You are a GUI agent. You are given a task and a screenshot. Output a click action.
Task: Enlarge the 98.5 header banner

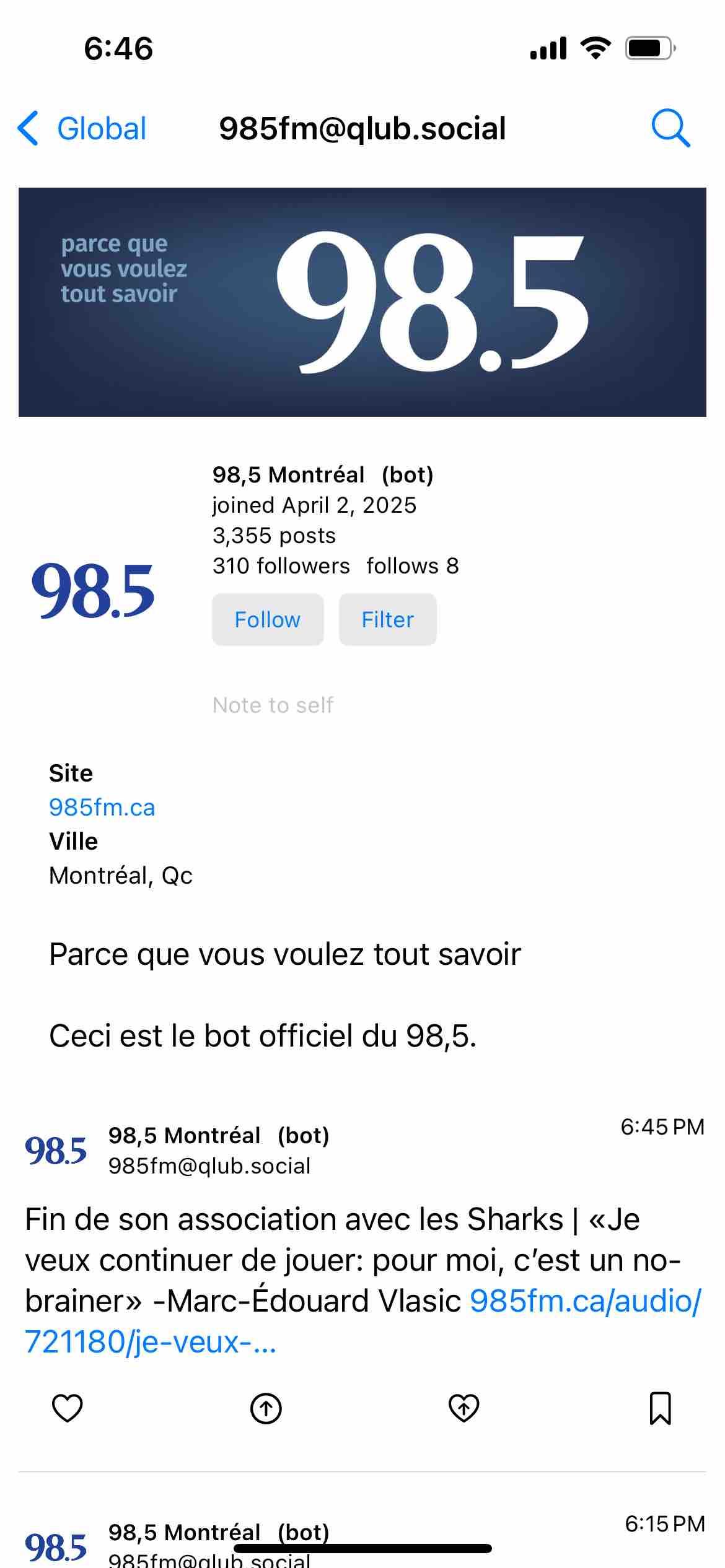pos(362,302)
